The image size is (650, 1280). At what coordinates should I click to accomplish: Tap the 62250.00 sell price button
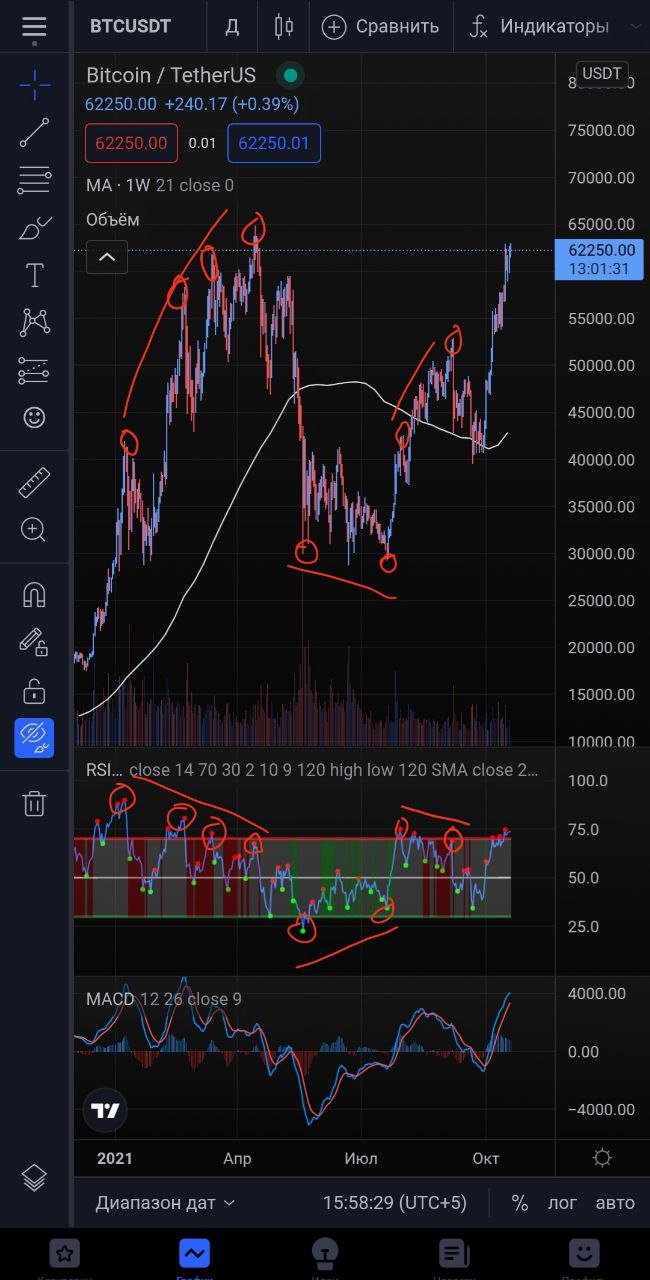131,143
